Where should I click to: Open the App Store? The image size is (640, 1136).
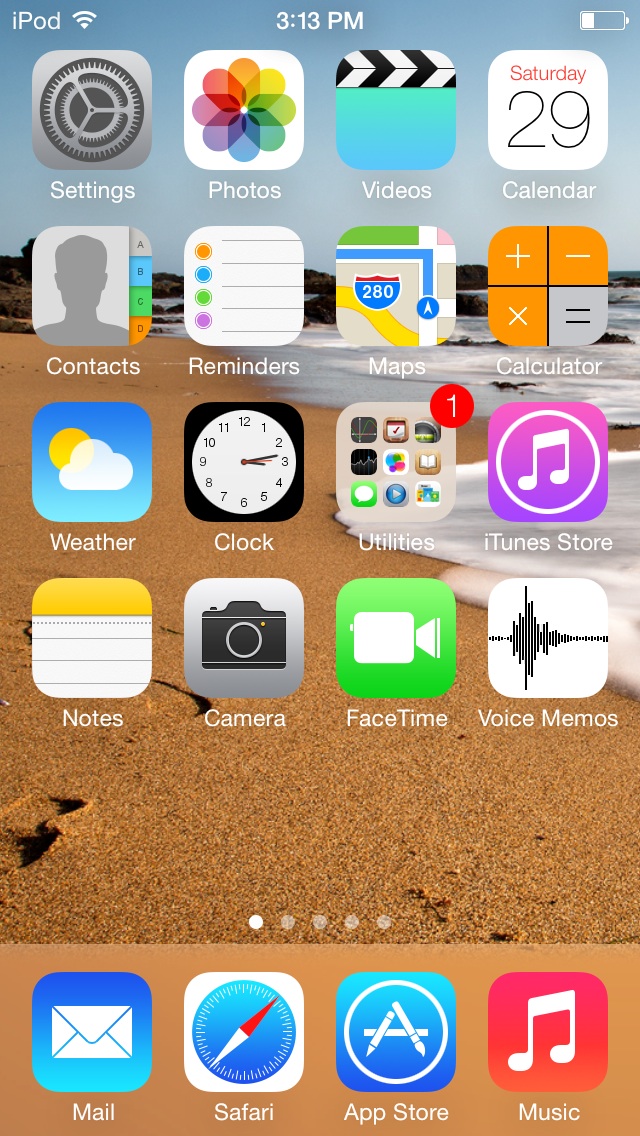point(396,1032)
